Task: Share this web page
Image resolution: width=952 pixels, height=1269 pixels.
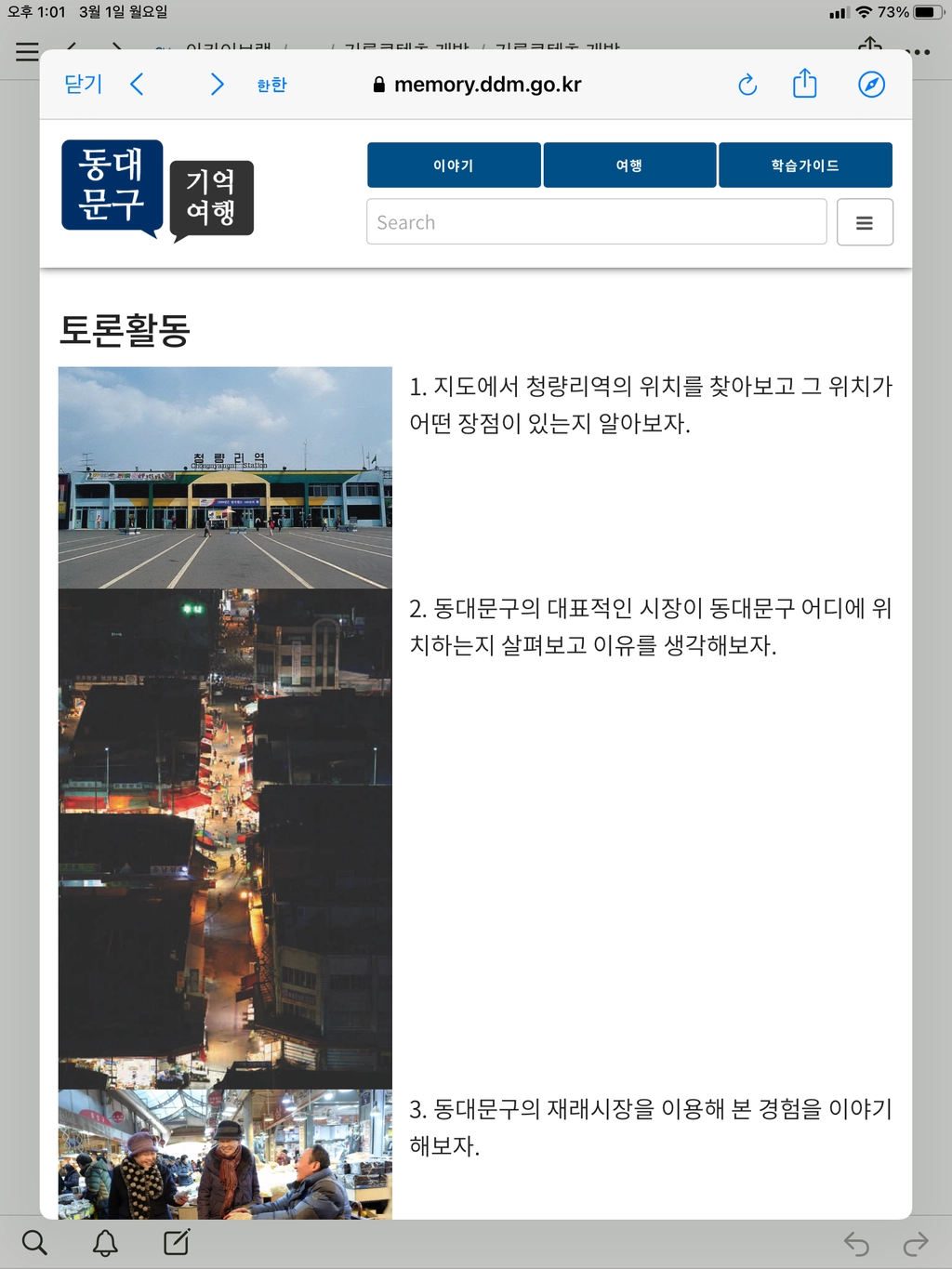Action: 805,84
